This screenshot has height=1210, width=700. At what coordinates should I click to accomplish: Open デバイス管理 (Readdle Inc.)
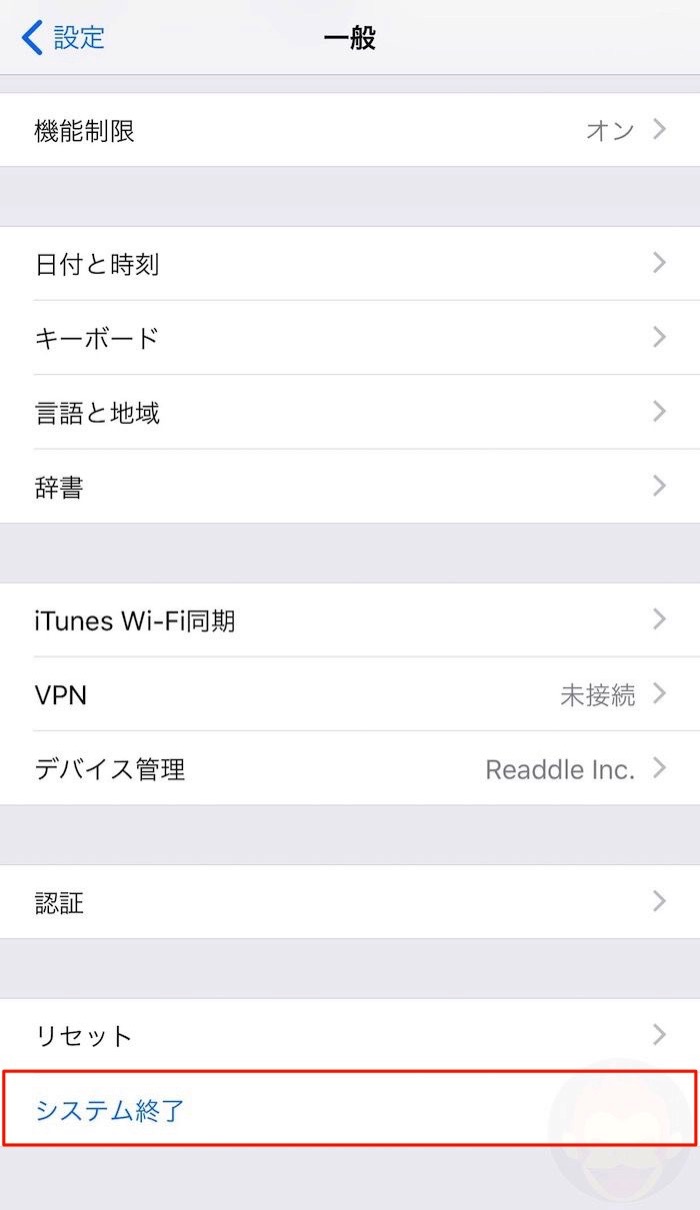[x=350, y=769]
